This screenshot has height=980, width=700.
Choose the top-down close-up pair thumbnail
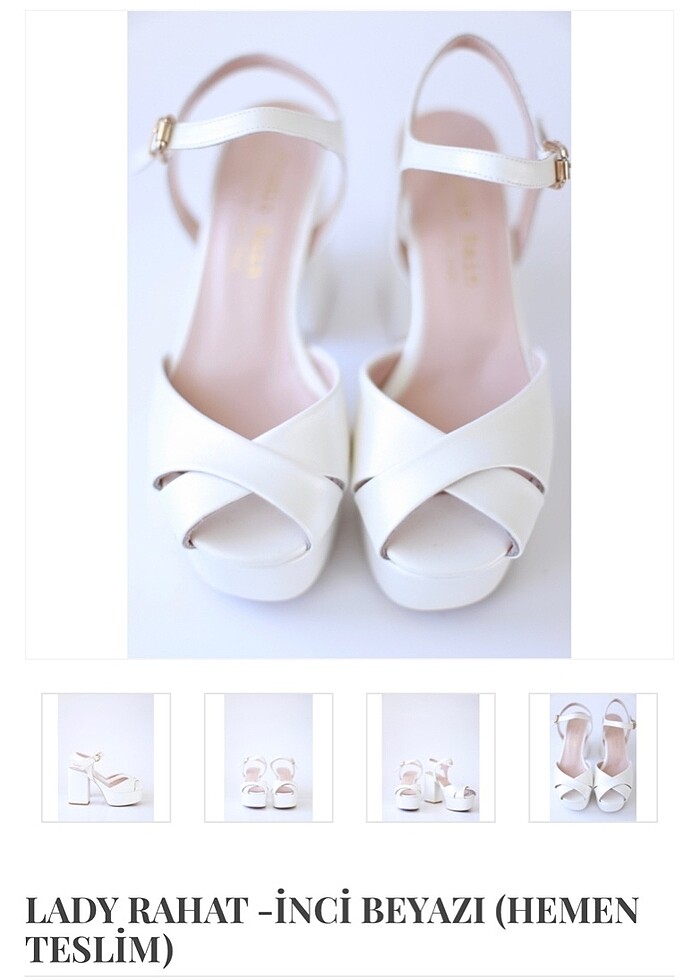pos(593,757)
